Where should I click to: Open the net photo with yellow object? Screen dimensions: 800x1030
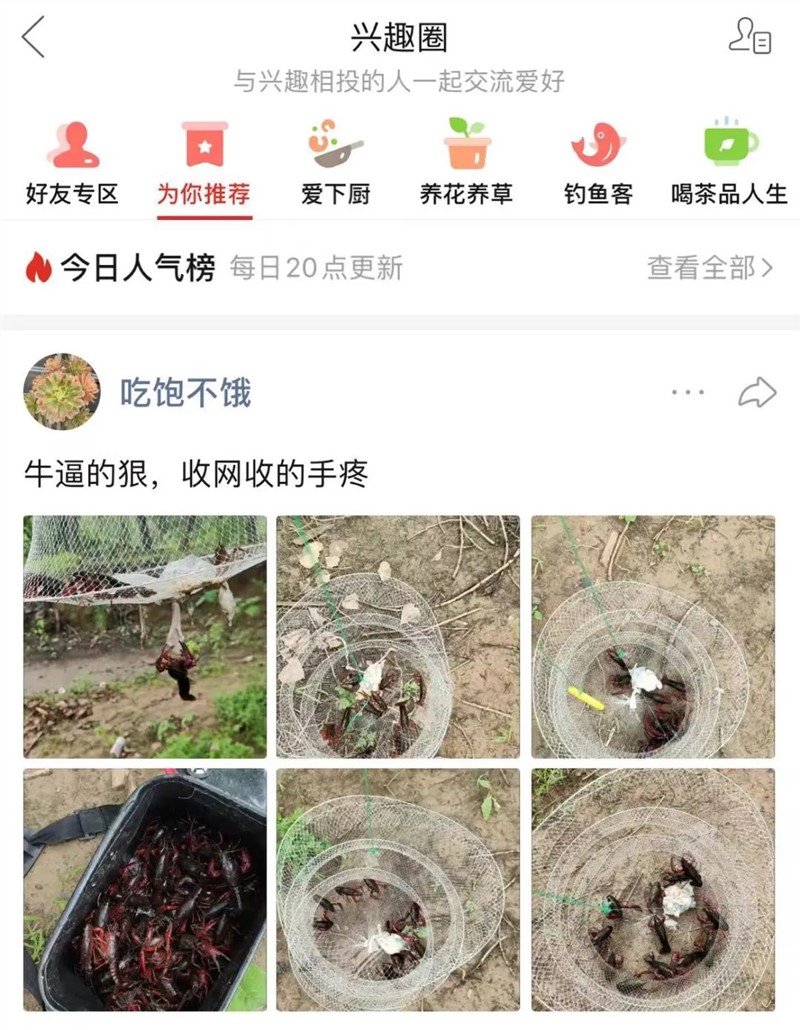coord(653,636)
